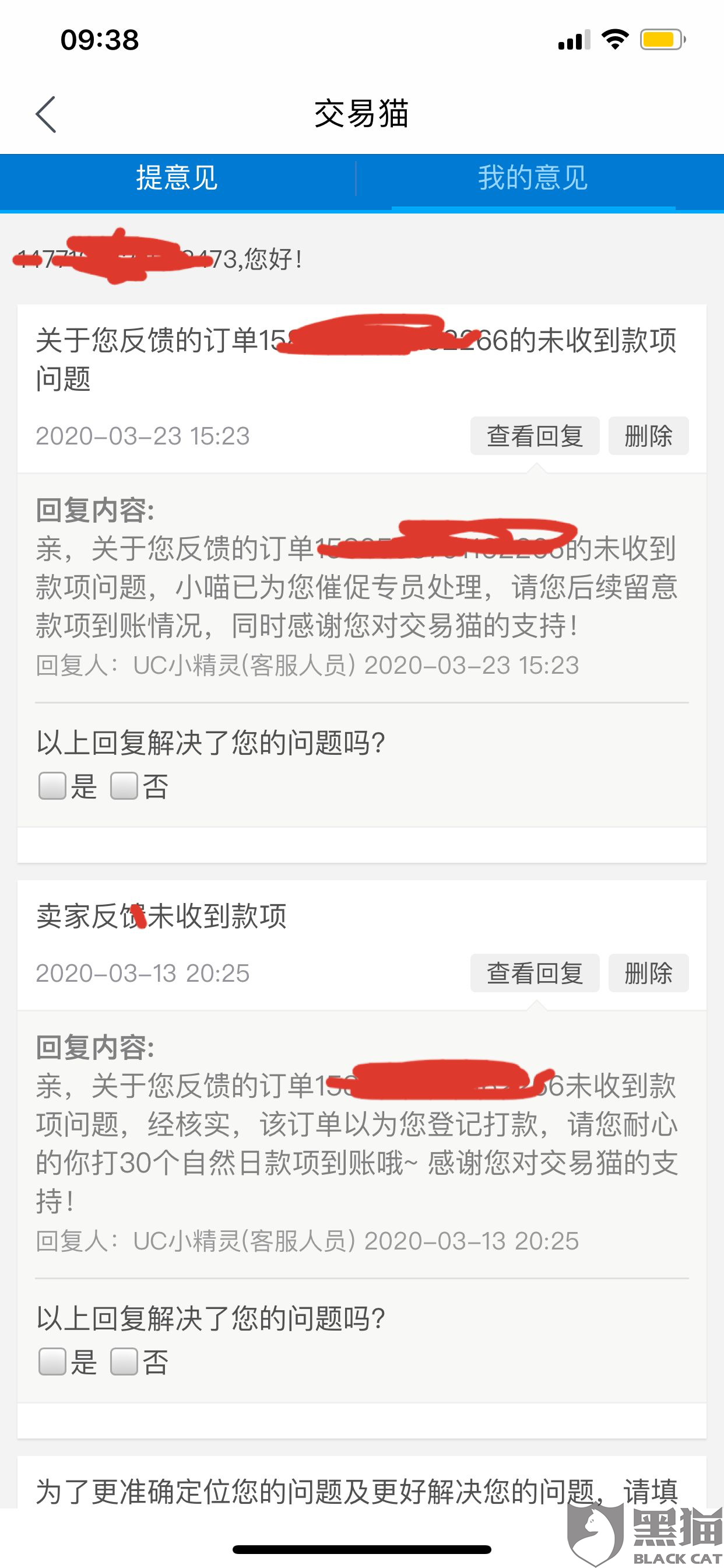The width and height of the screenshot is (724, 1568).
Task: Delete the 卖家反馈未收到款项 feedback
Action: (x=648, y=974)
